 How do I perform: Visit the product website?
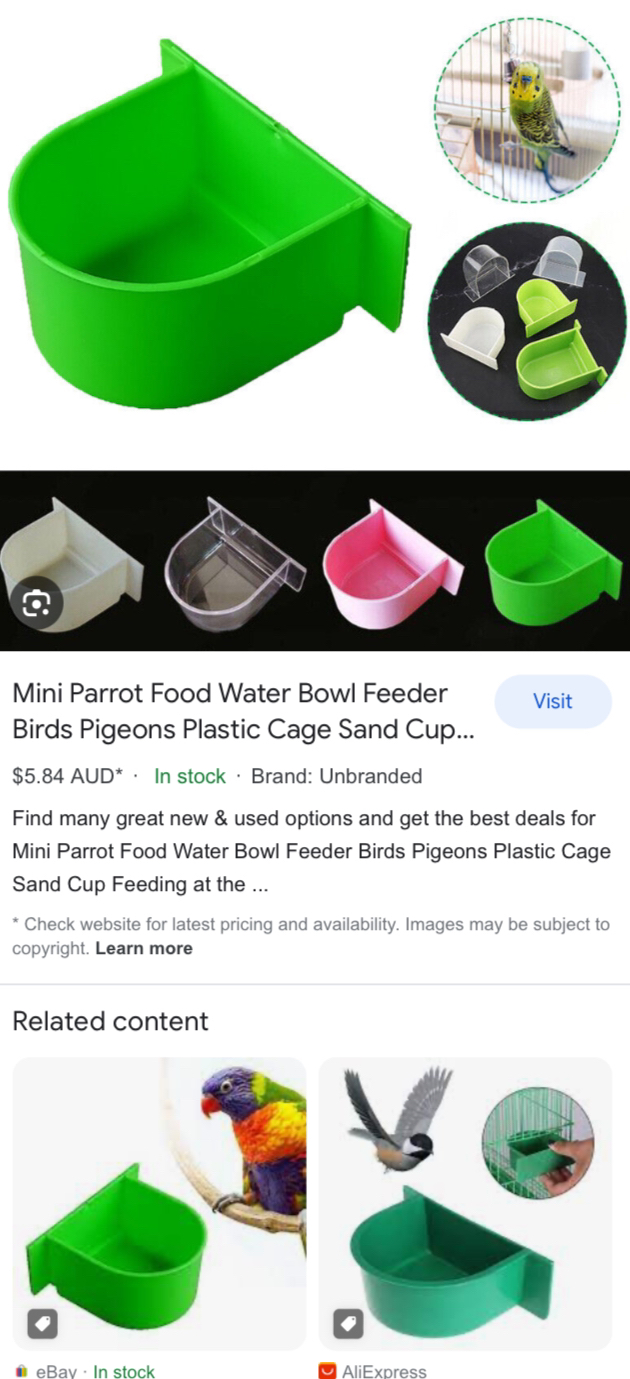(x=552, y=701)
